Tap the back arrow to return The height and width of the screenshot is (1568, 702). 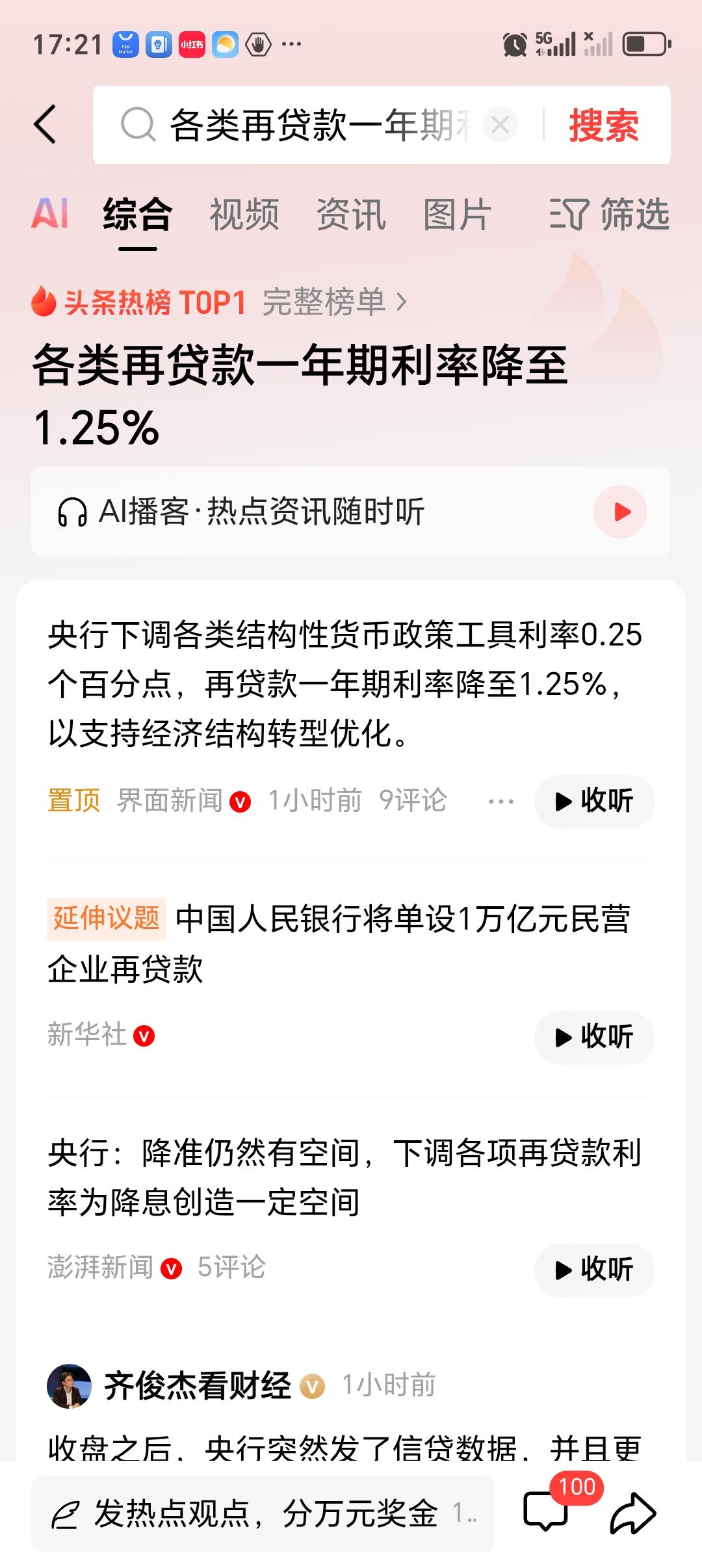click(x=45, y=124)
